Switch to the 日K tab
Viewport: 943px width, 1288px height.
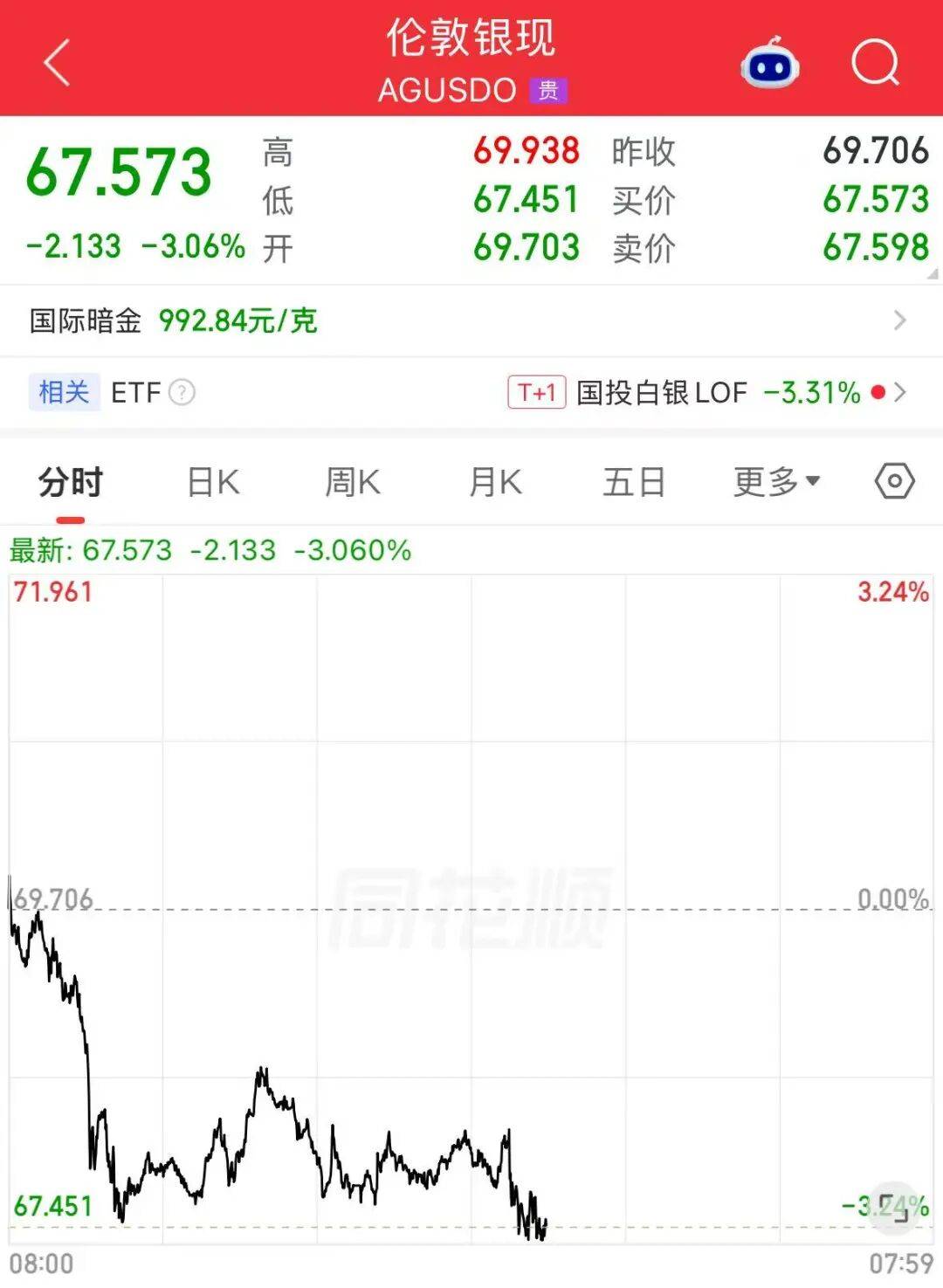[x=214, y=482]
